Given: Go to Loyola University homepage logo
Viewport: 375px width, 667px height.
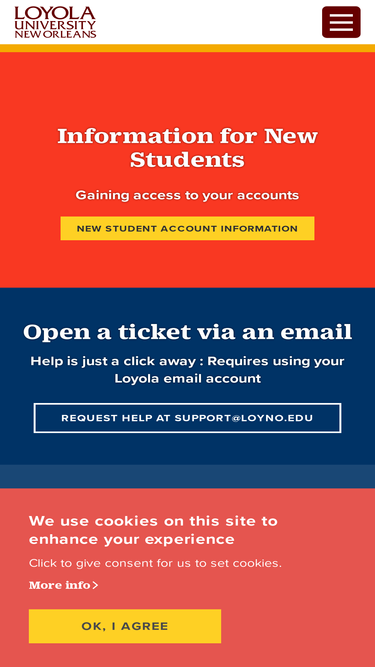Looking at the screenshot, I should [55, 22].
